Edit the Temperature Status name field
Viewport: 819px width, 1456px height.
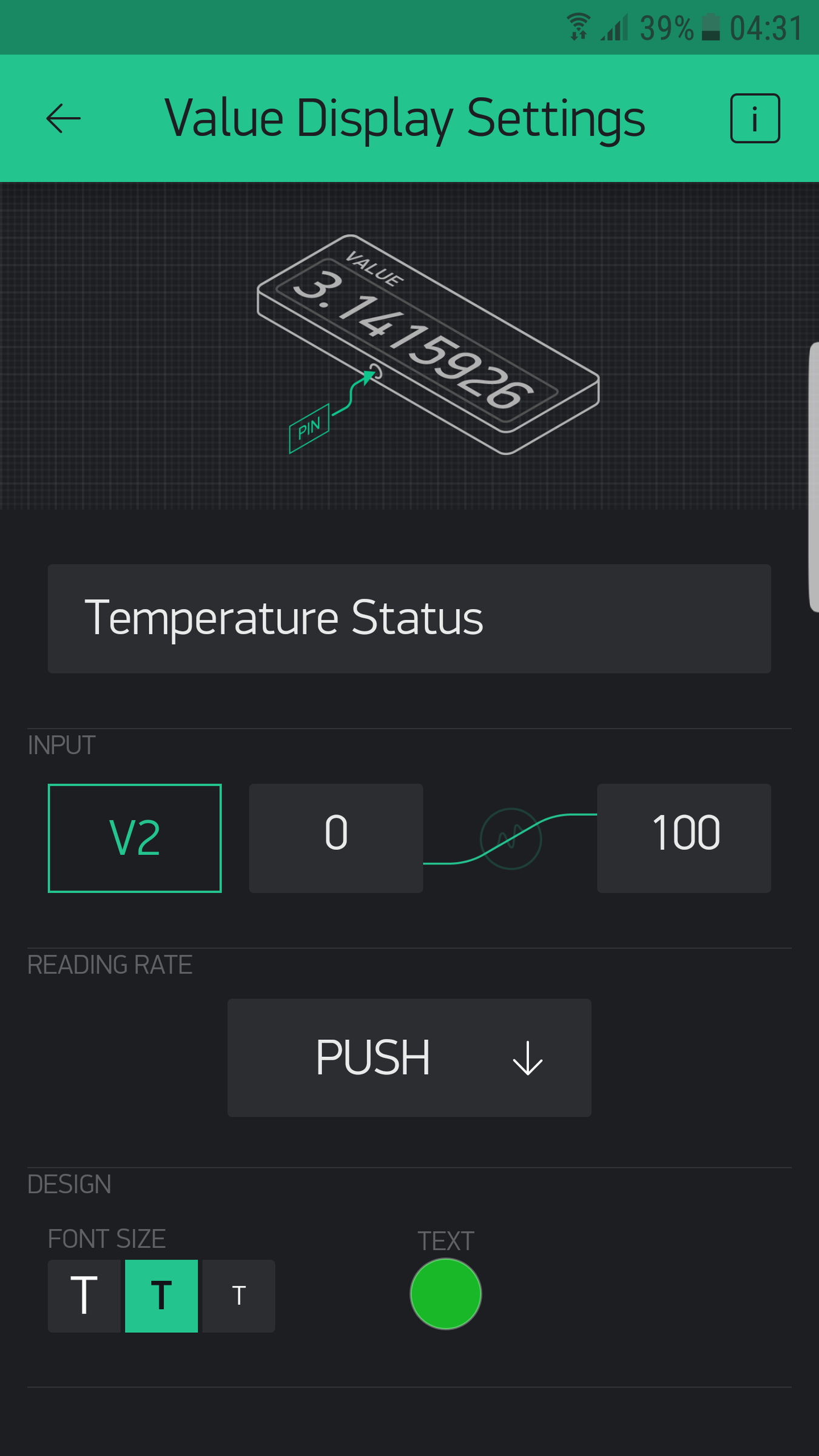coord(409,618)
